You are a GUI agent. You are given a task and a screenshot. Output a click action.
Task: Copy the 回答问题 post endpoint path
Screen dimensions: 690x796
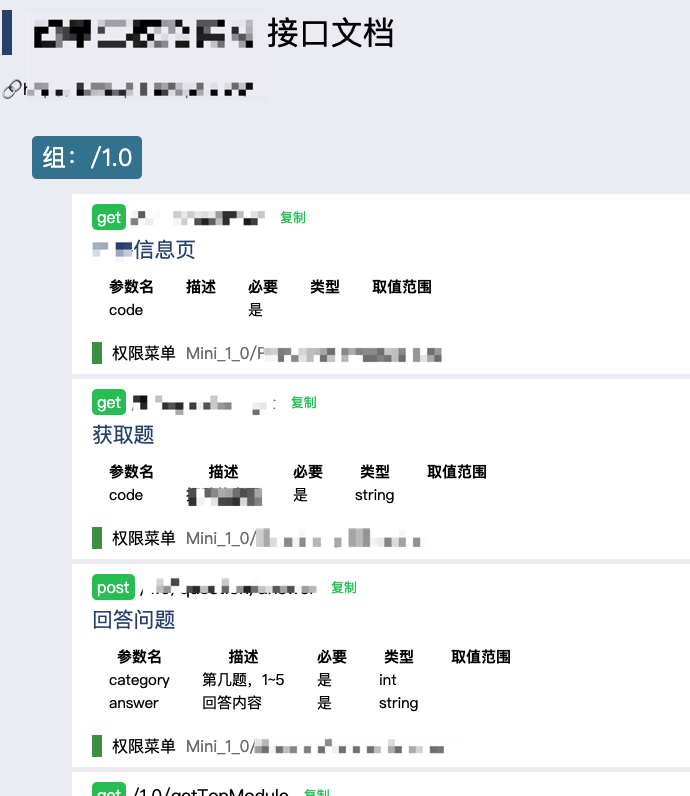(x=344, y=587)
